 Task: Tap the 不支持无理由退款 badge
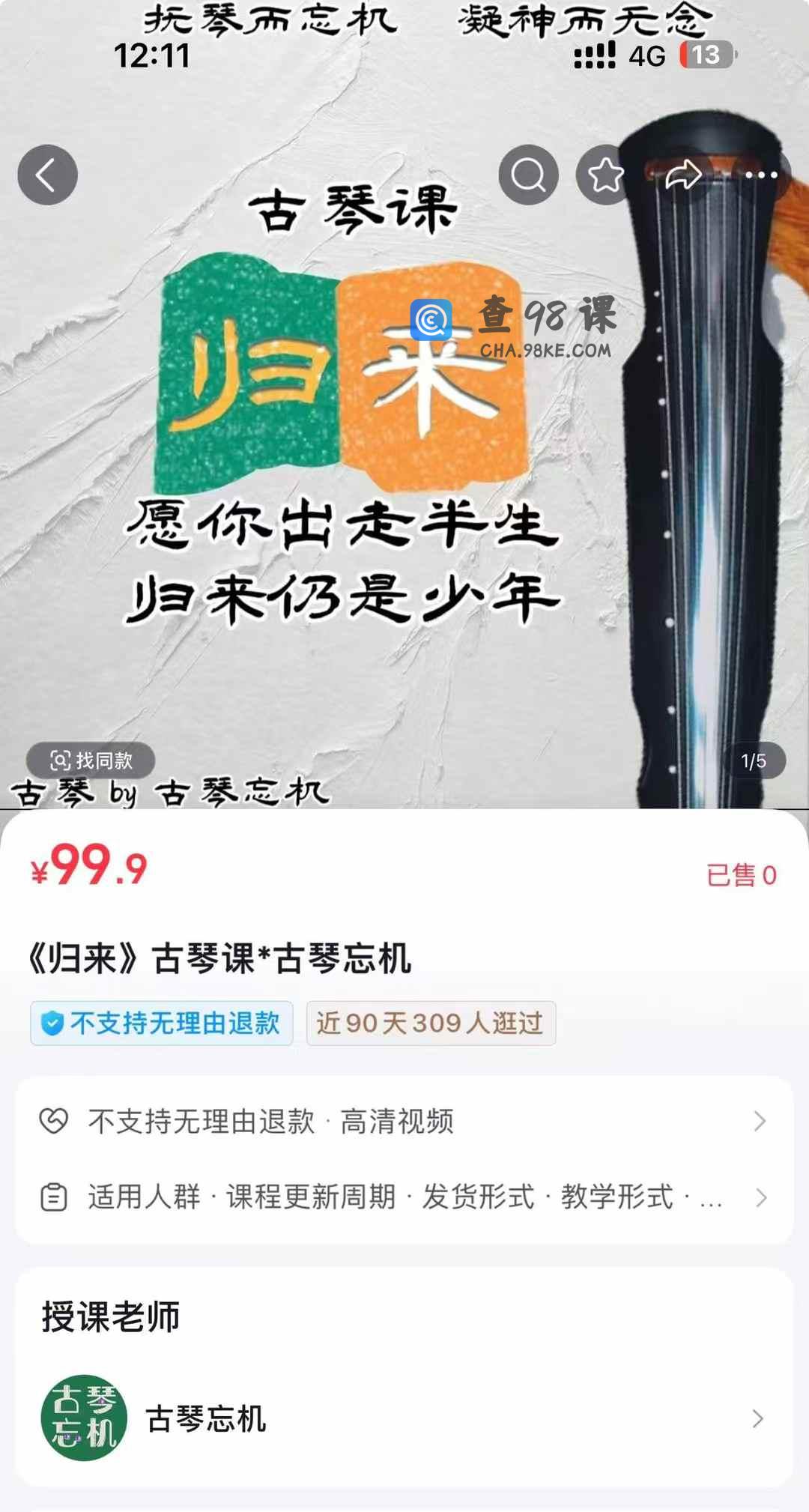point(162,1023)
